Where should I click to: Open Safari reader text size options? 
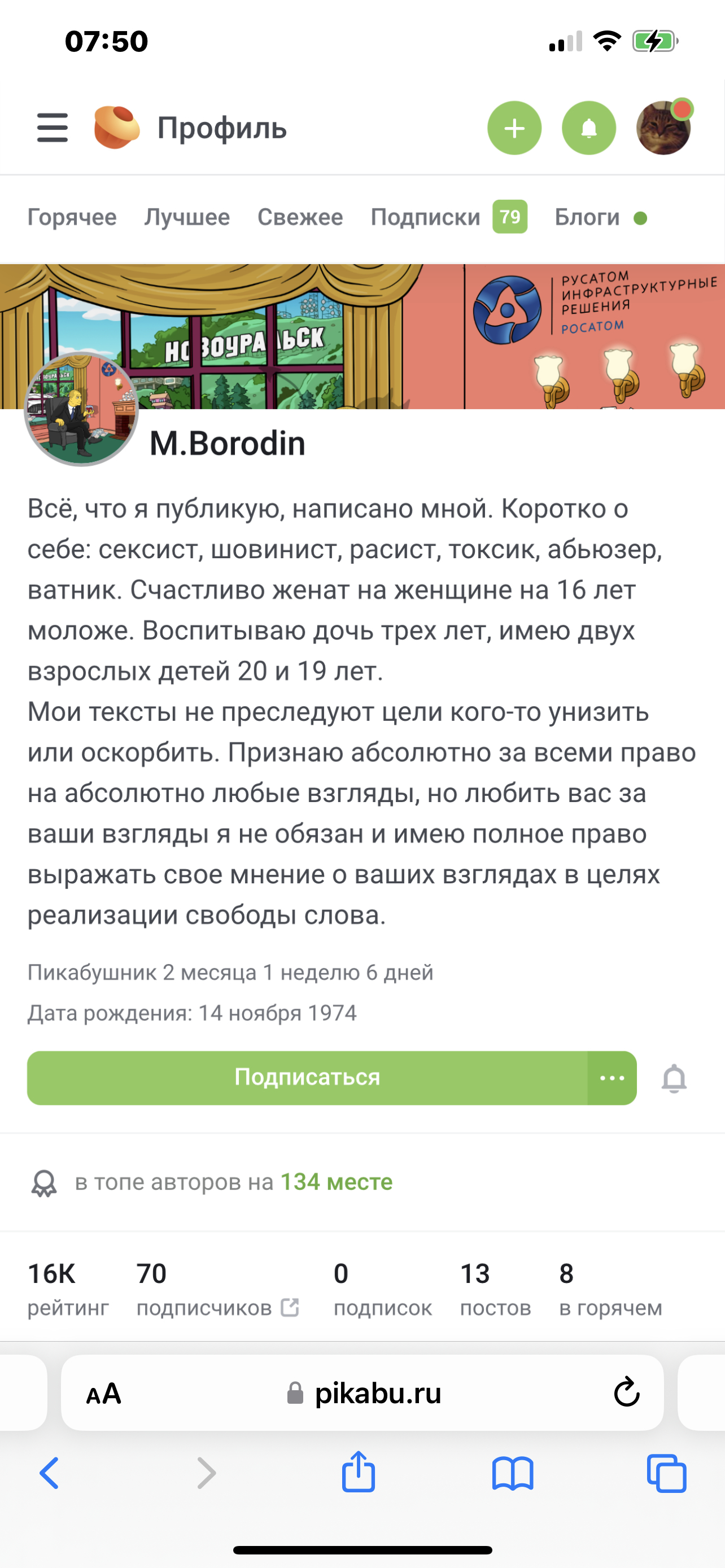tap(103, 1392)
